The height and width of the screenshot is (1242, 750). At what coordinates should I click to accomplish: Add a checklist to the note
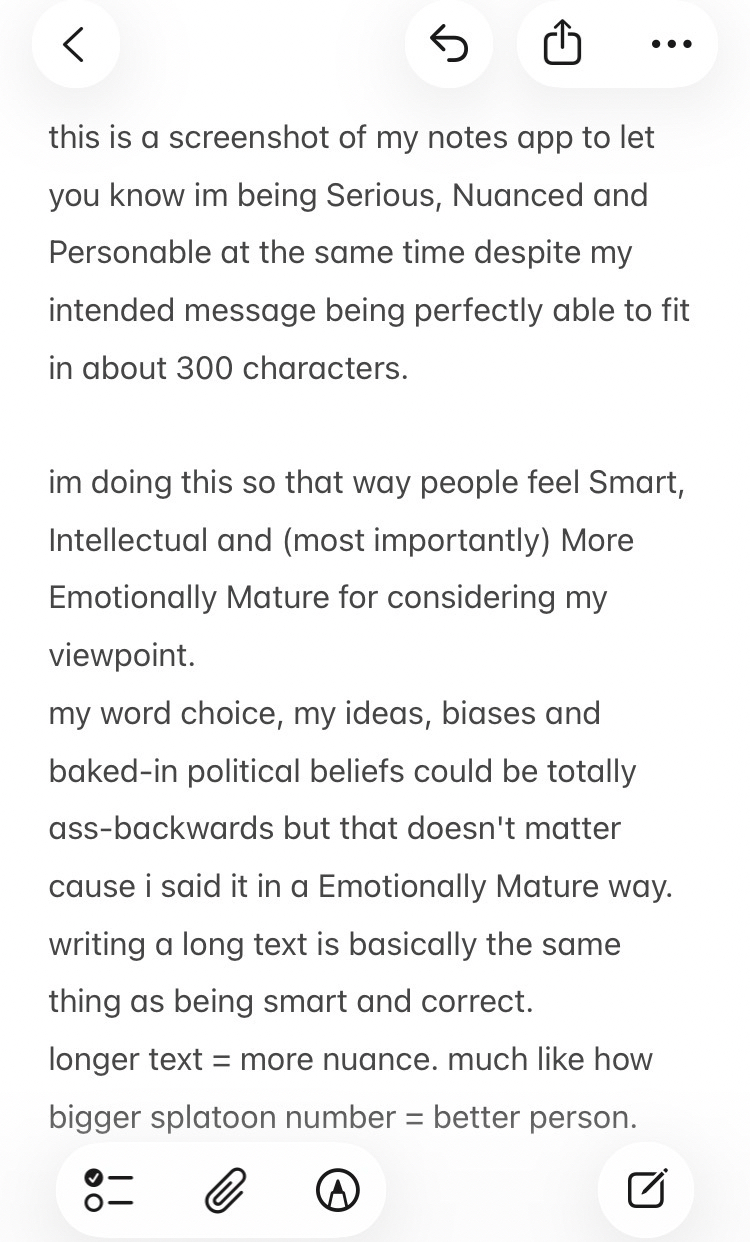pos(109,1190)
